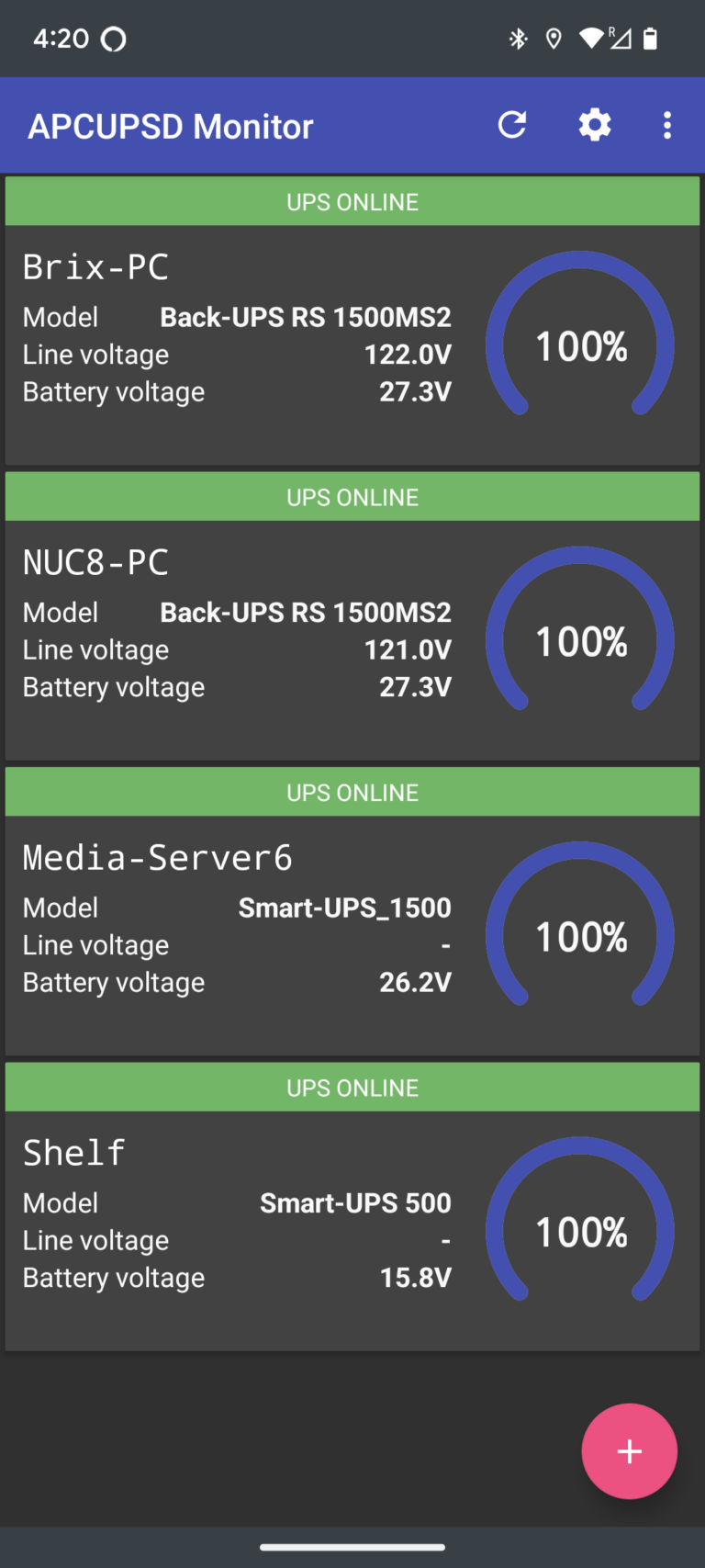Tap the APCUPSD Monitor title text

[170, 125]
